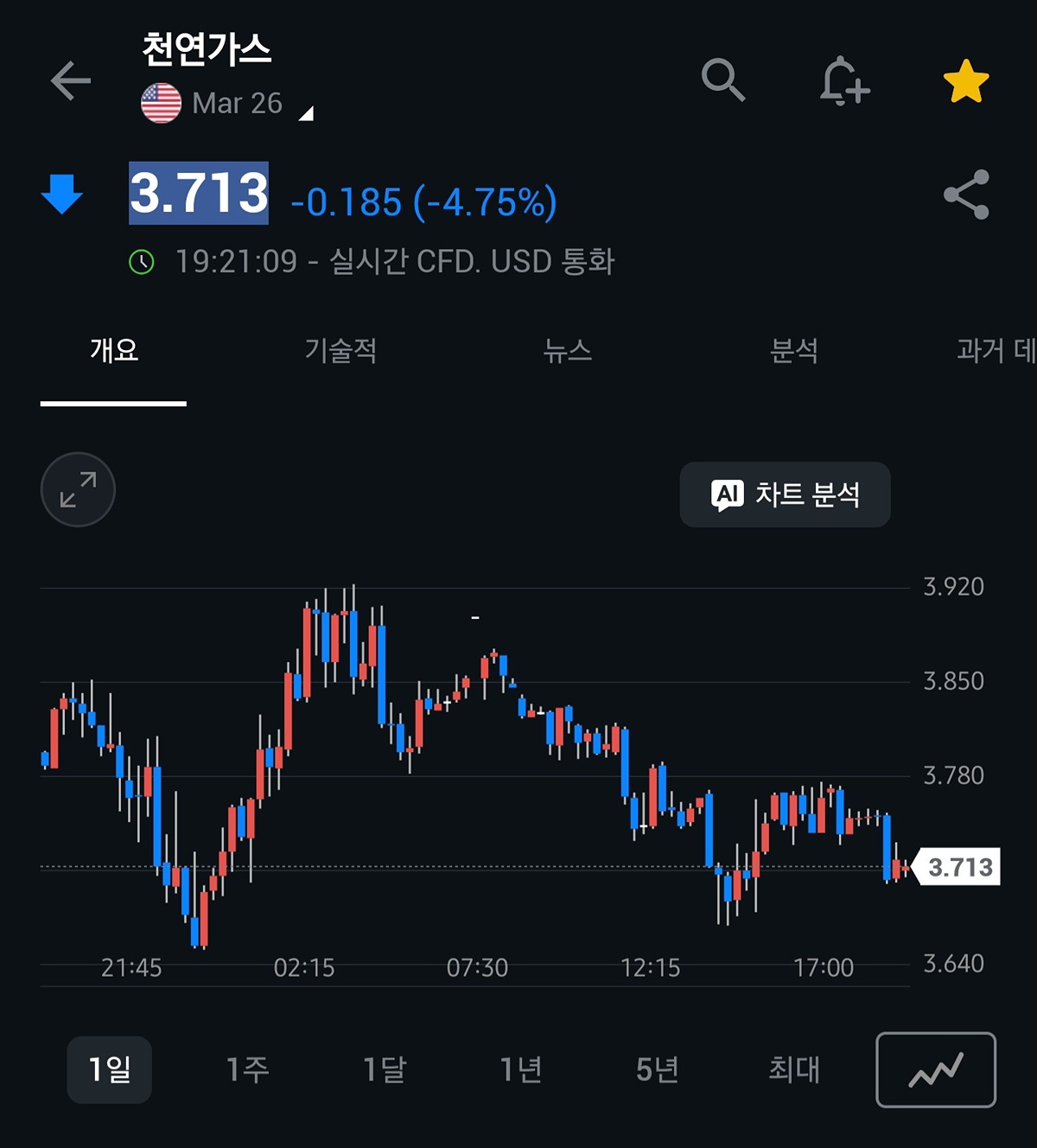This screenshot has width=1037, height=1148.
Task: Expand chart to full screen
Action: pos(78,489)
